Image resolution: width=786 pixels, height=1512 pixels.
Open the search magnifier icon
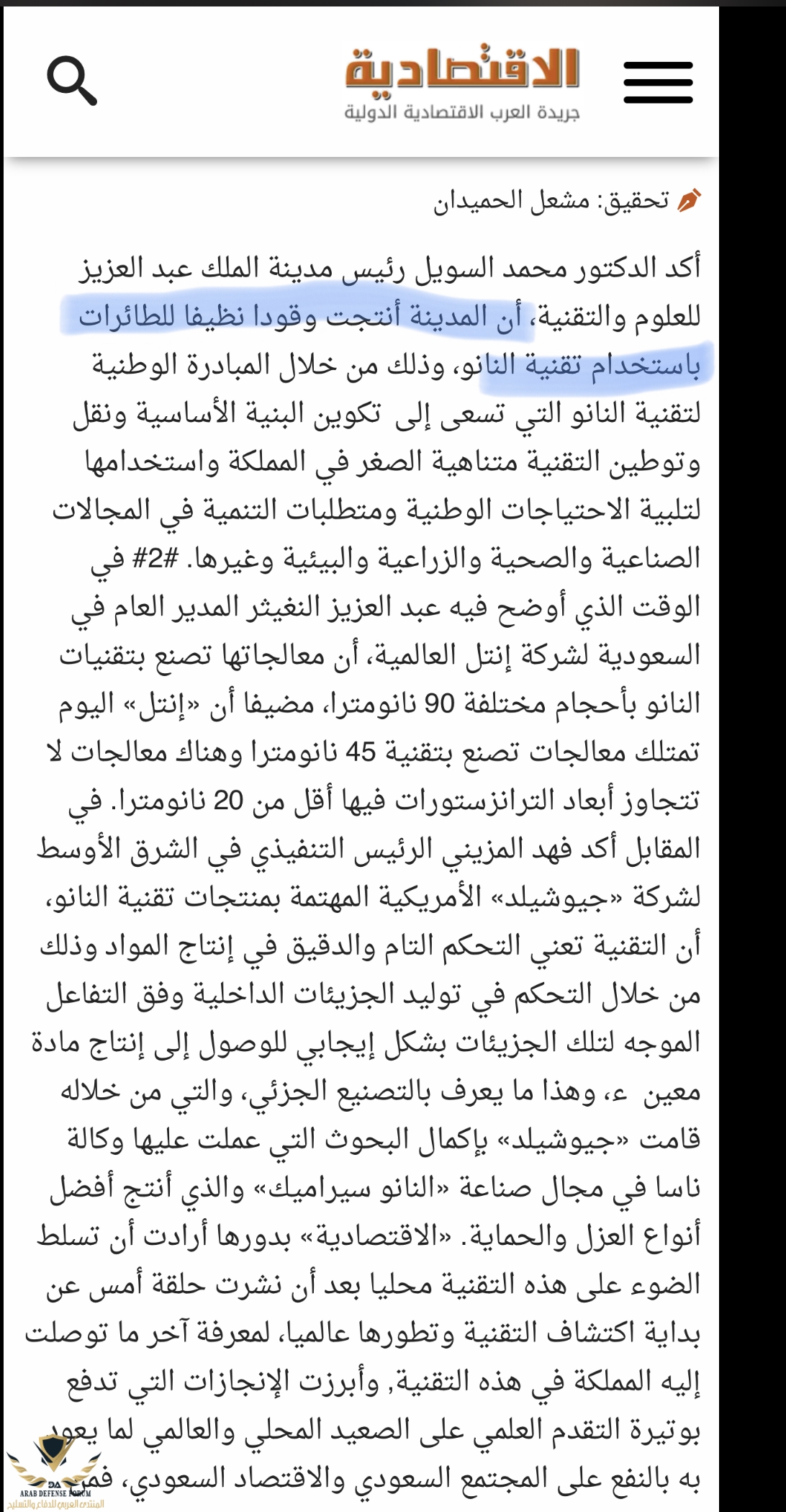click(71, 82)
